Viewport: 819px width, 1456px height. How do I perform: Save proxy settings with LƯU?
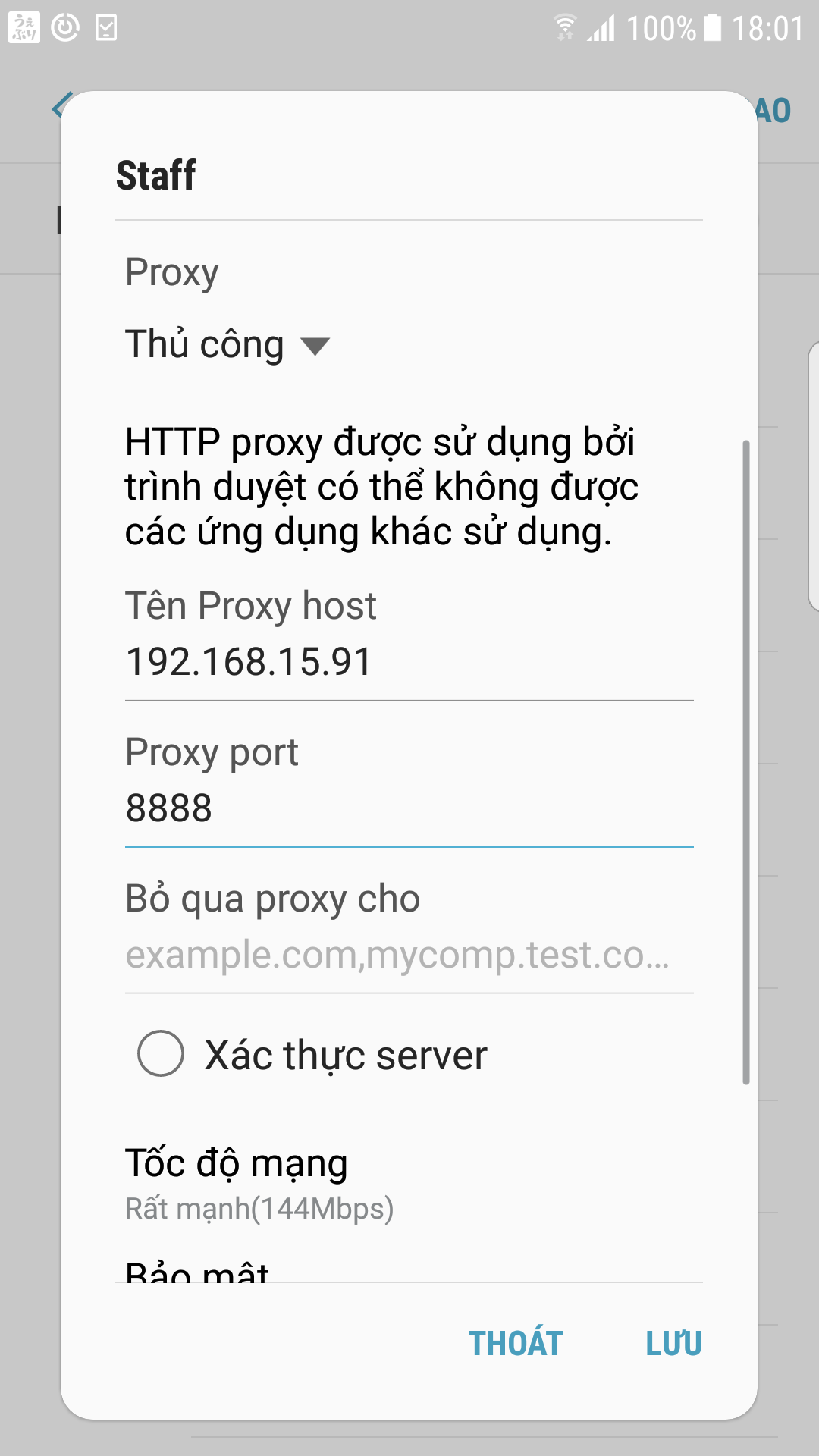[673, 1344]
